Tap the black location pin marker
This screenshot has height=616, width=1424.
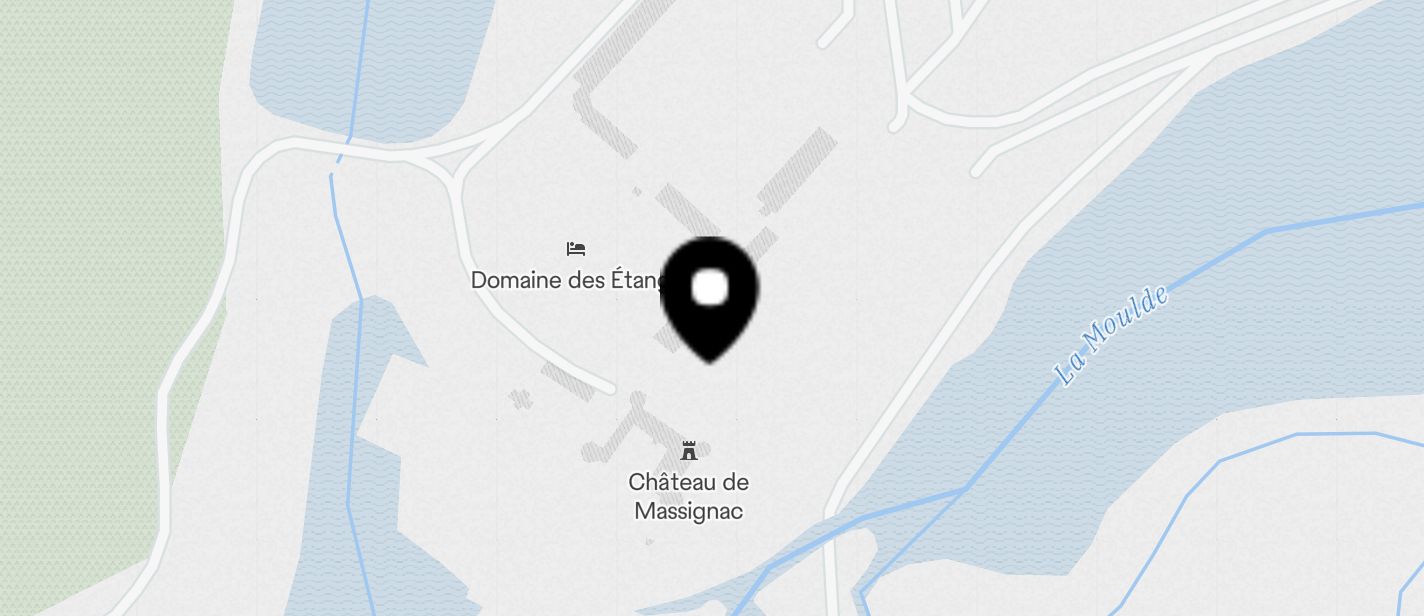click(709, 294)
